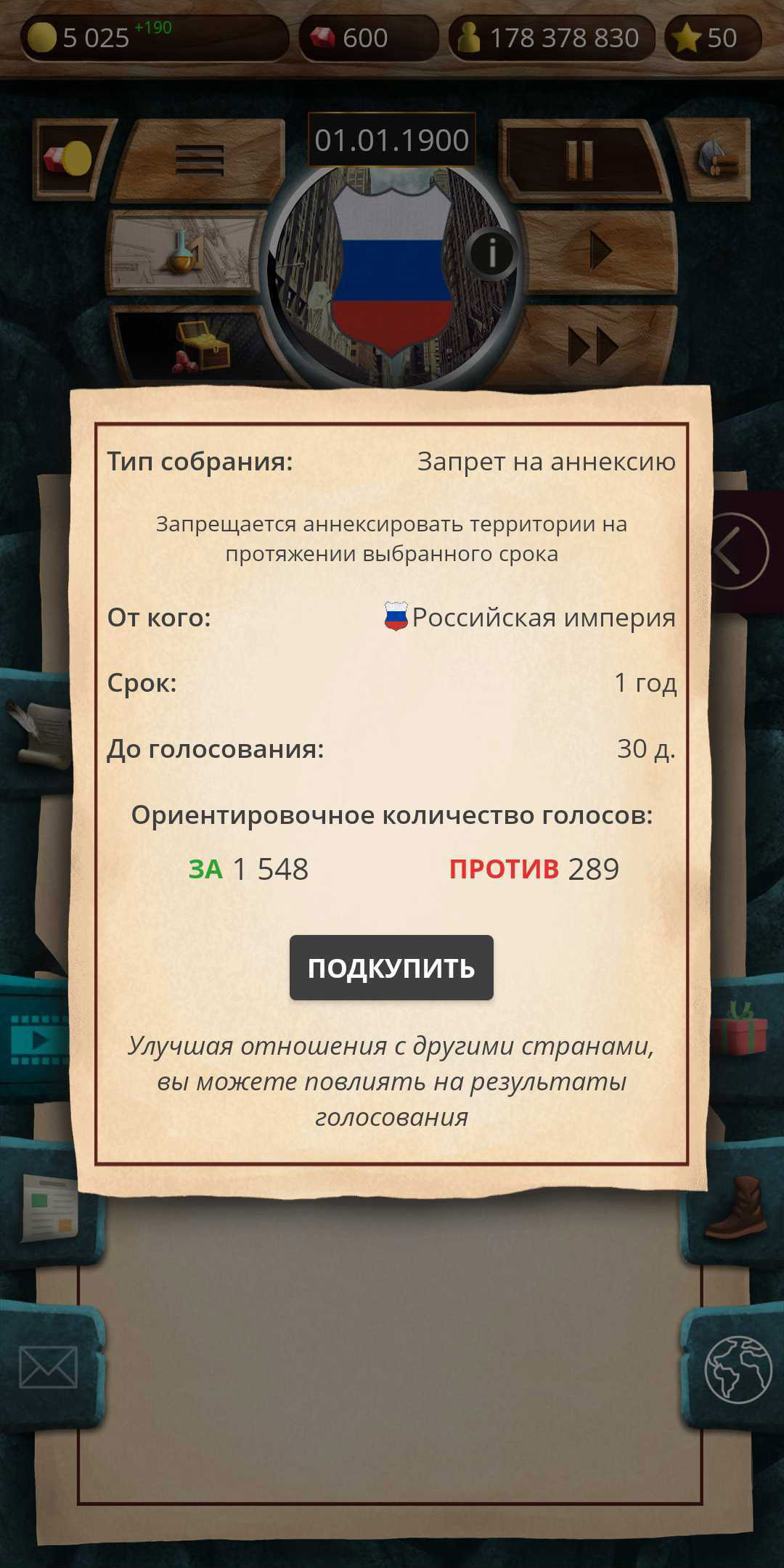Open the globe world map
784x1568 pixels.
tap(737, 1368)
